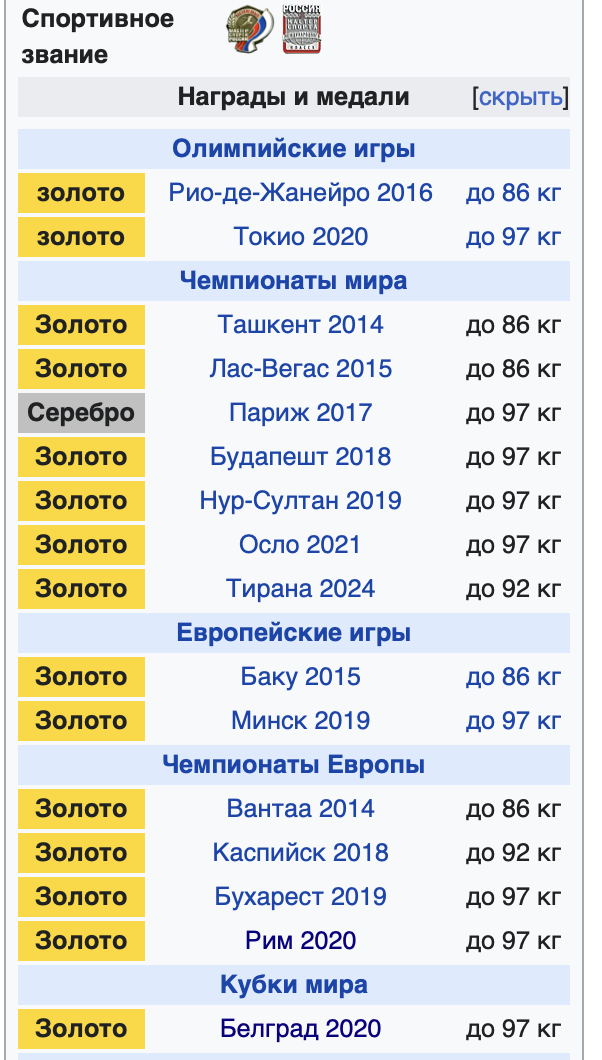
Task: Follow the Бухарест 2019 link
Action: [301, 896]
